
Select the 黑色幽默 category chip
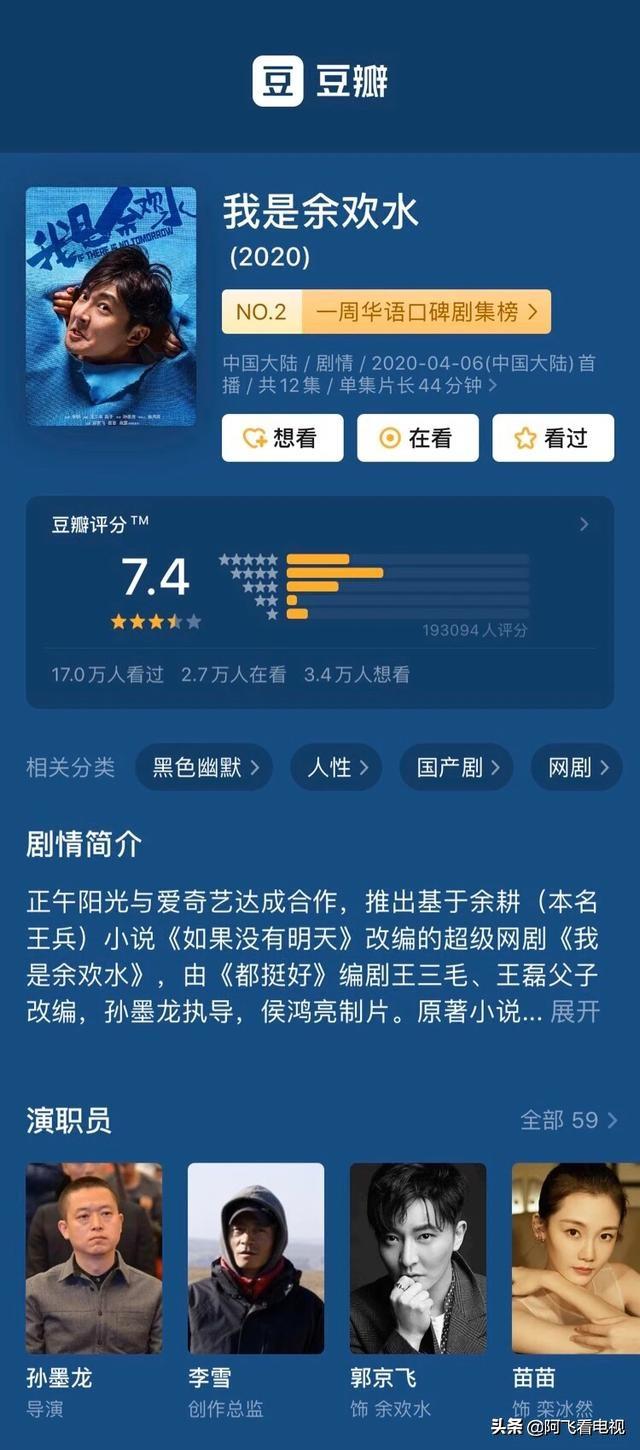click(204, 768)
